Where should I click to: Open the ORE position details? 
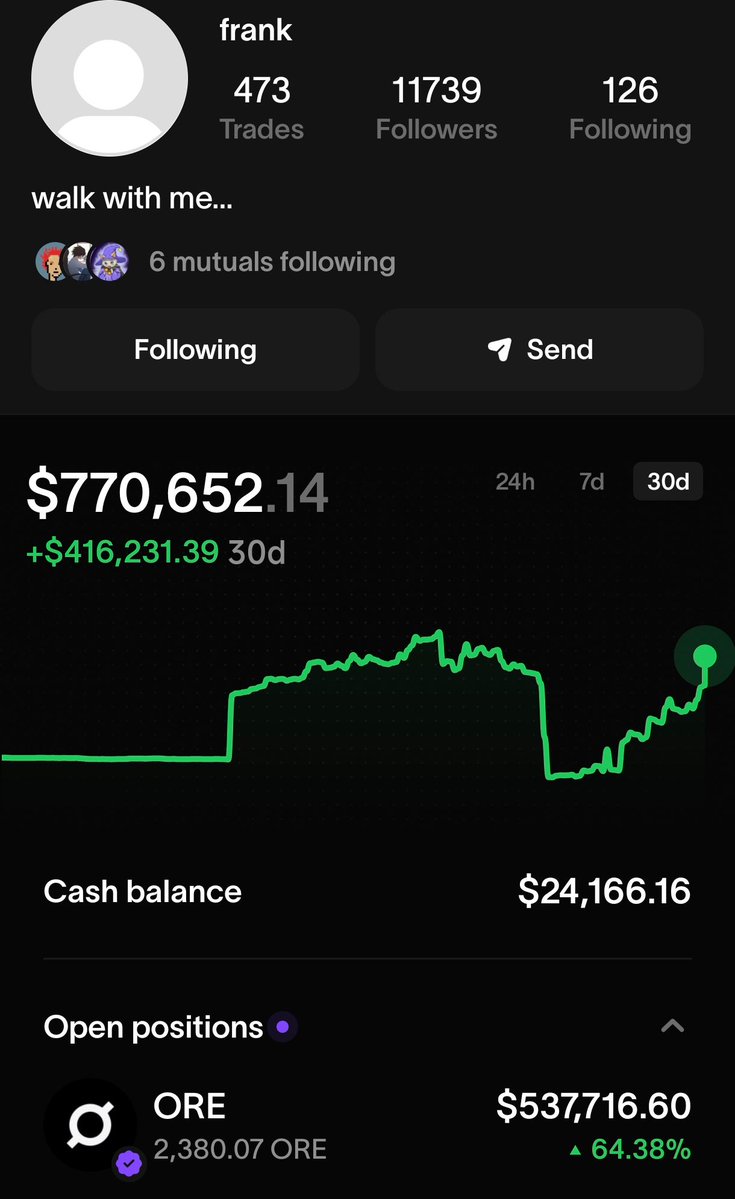pyautogui.click(x=367, y=1125)
